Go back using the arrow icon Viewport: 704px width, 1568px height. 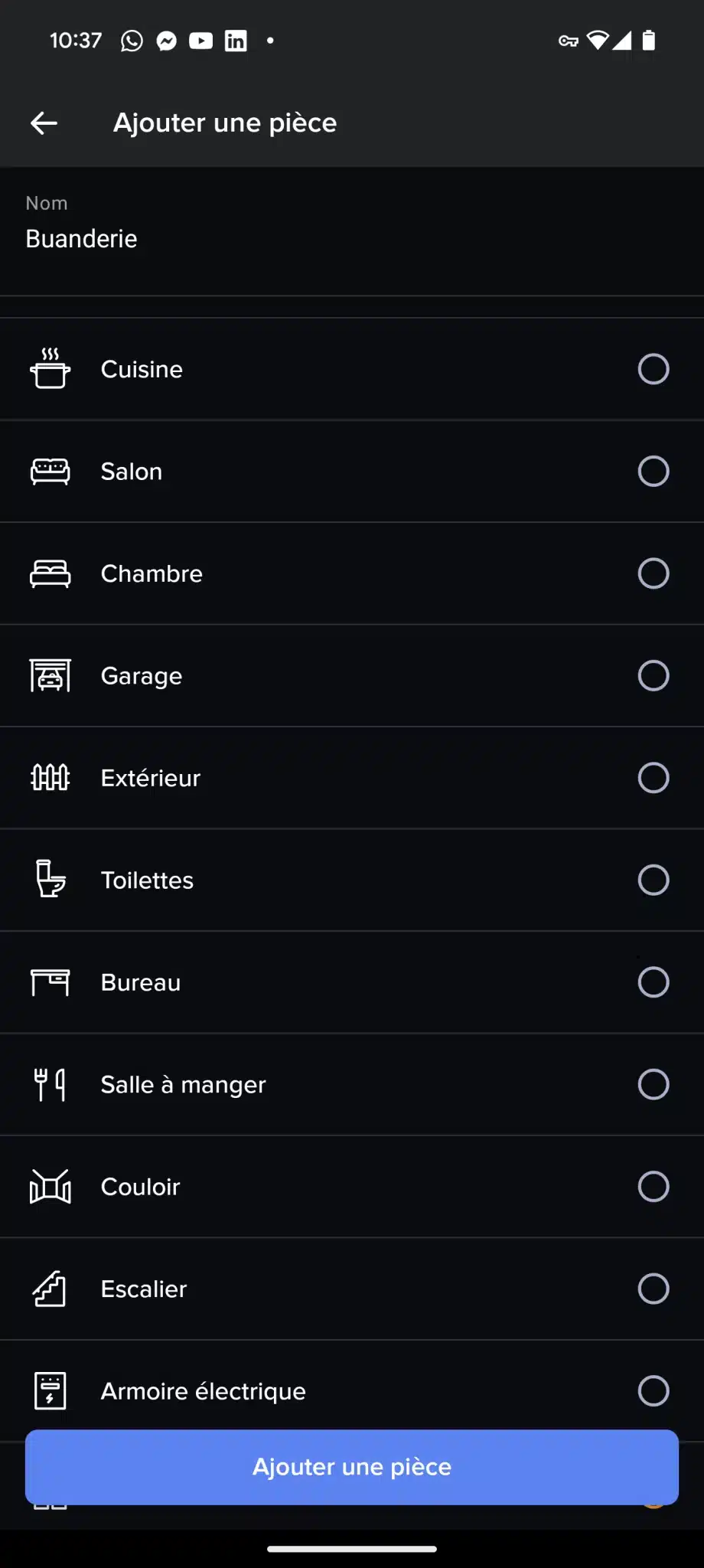[44, 122]
